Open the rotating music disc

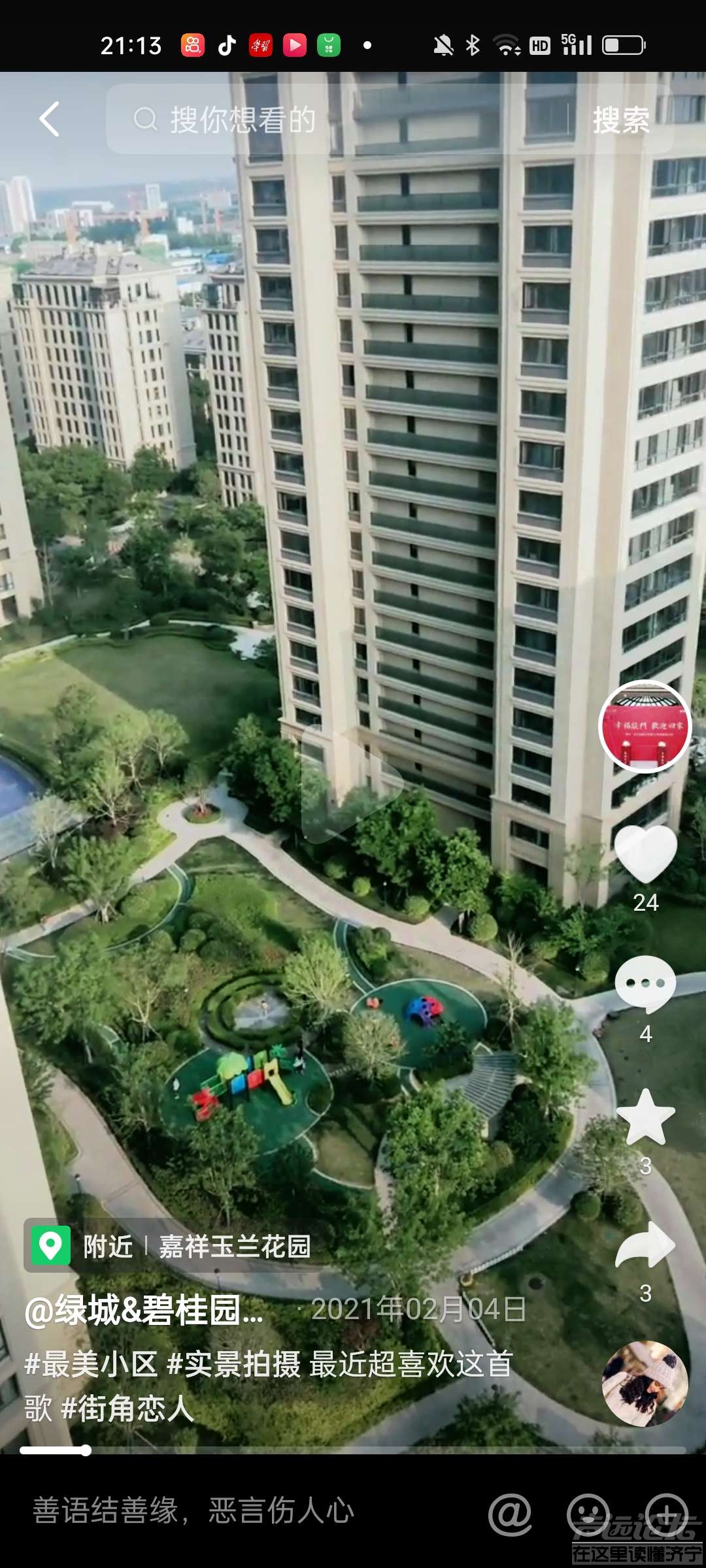pos(645,1383)
